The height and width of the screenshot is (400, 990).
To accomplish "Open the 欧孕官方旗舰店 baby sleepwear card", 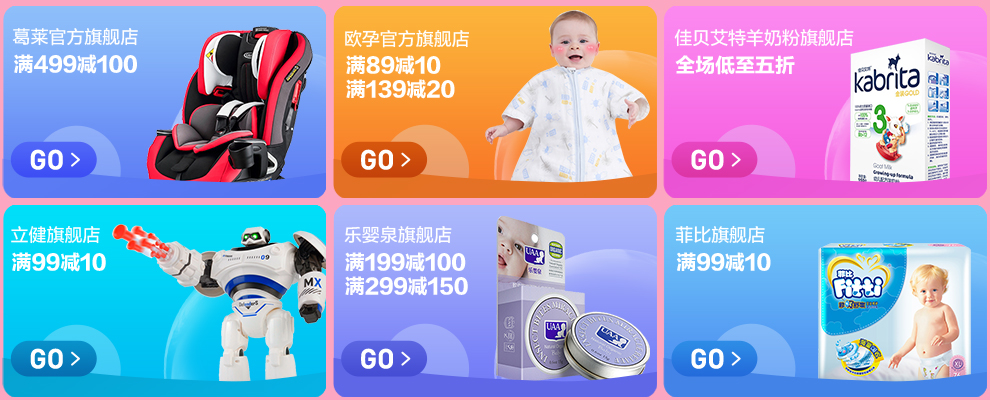I will click(560, 100).
